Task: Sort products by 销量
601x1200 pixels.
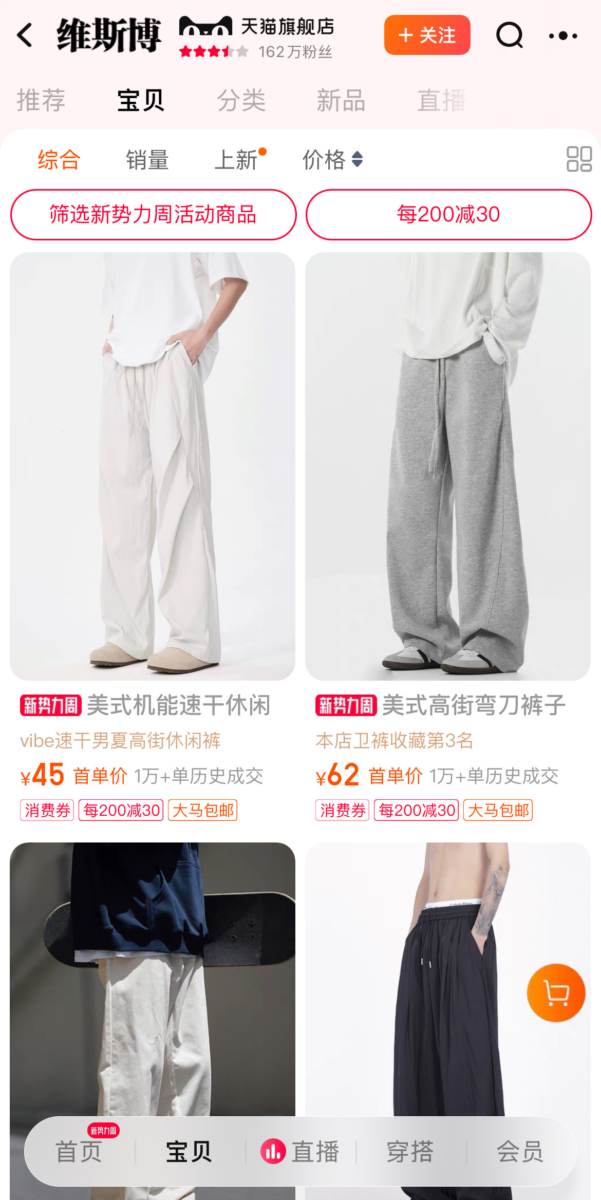Action: [147, 159]
